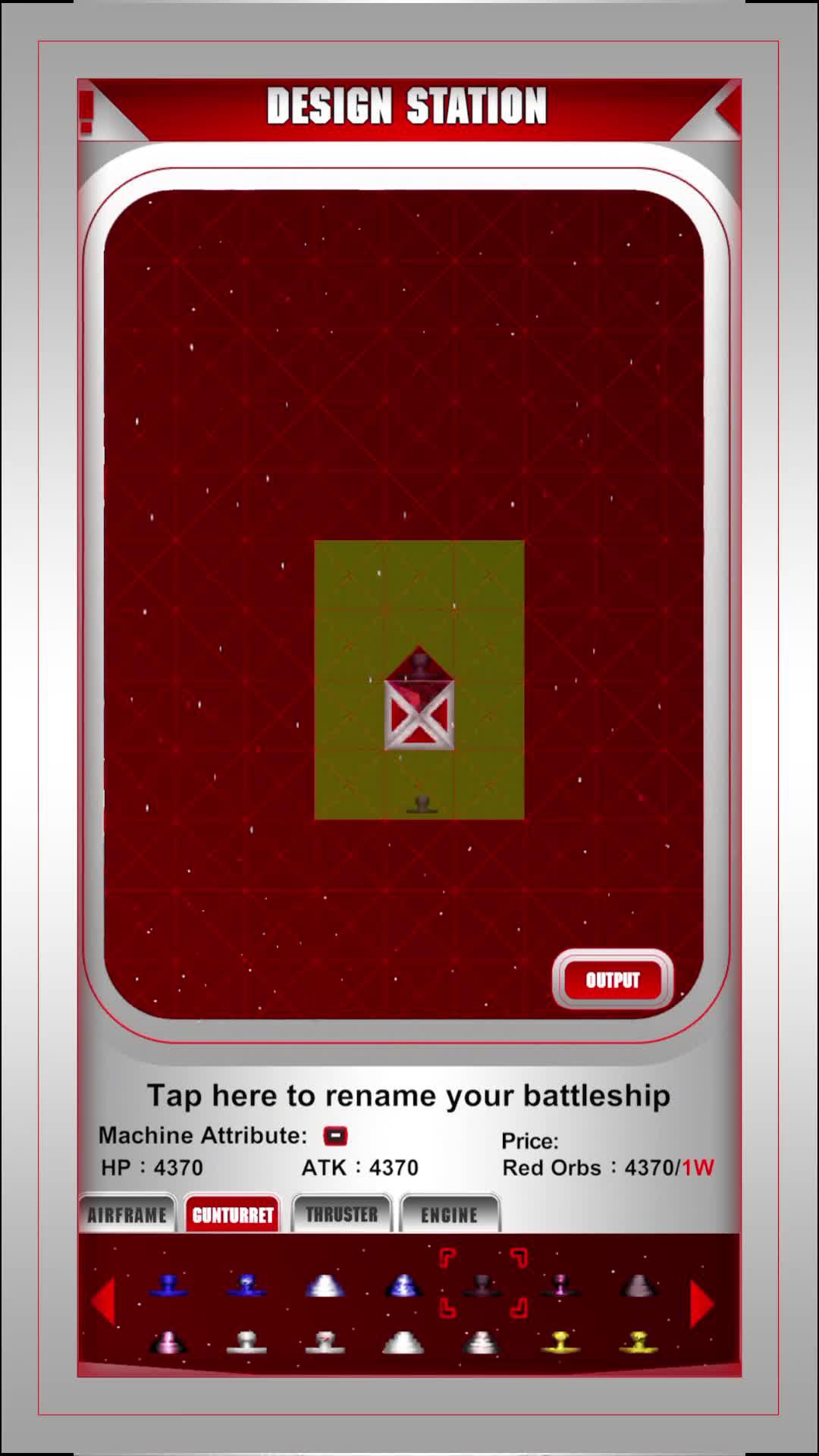Screen dimensions: 819x1456
Task: Select the GUNTURRET tab
Action: tap(232, 1215)
